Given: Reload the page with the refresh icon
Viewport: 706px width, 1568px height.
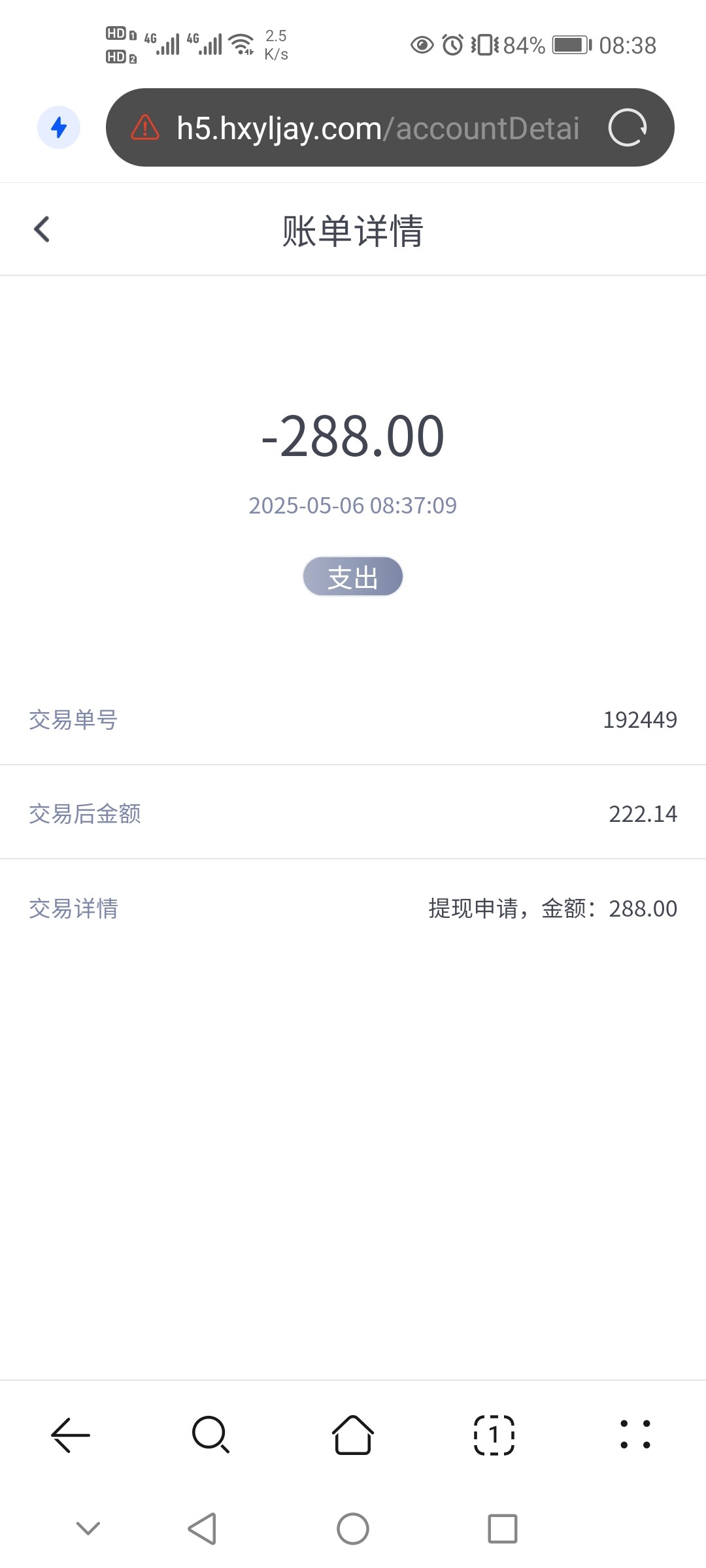Looking at the screenshot, I should tap(627, 127).
